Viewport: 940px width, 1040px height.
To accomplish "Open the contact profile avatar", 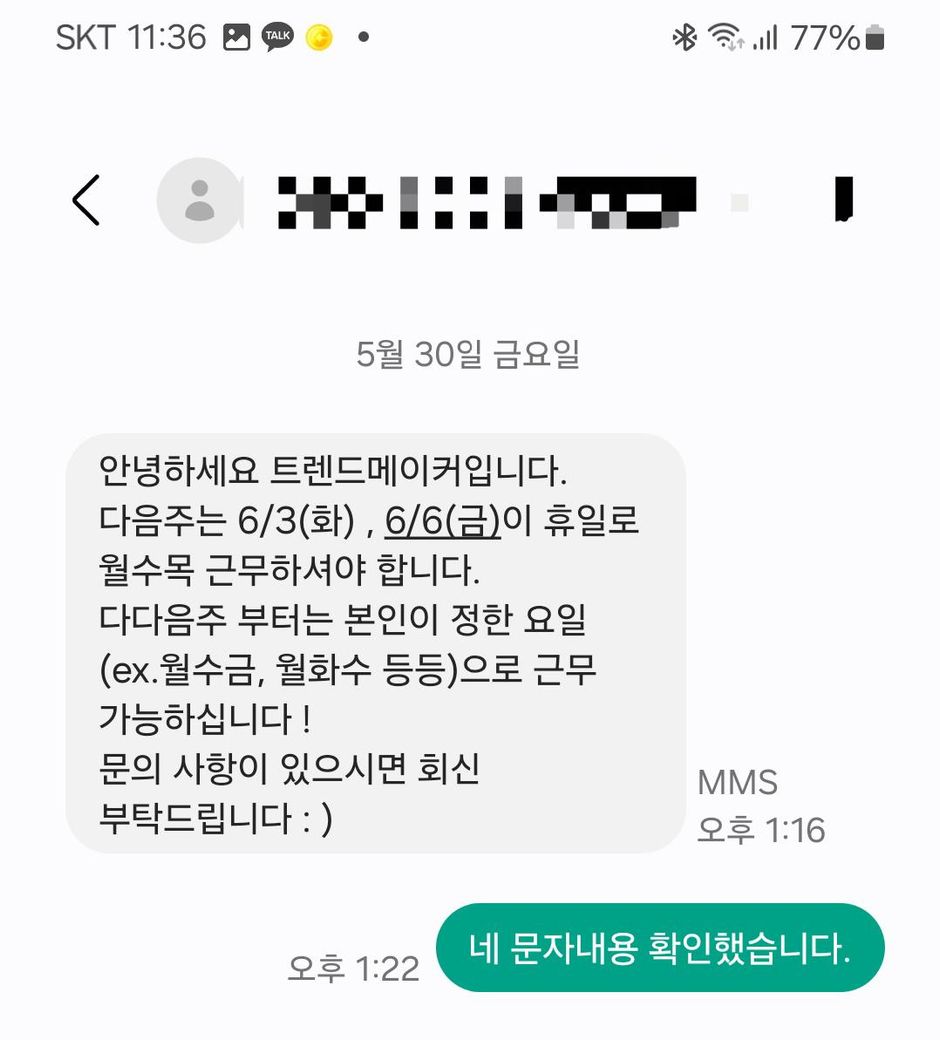I will pyautogui.click(x=200, y=200).
